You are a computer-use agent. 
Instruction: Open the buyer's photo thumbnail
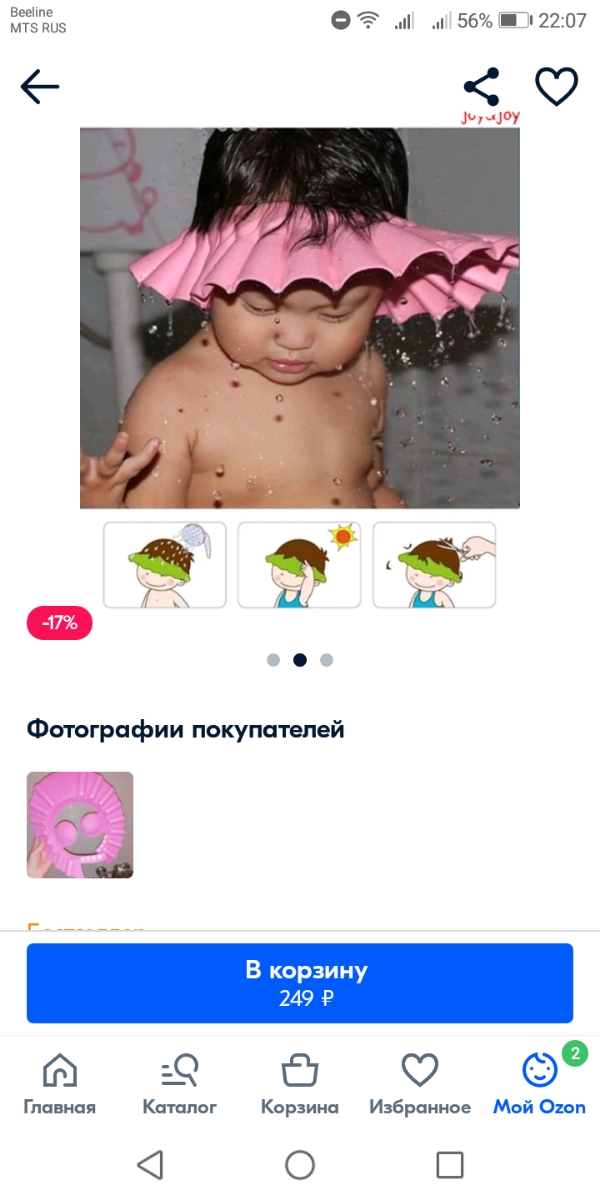pos(80,825)
